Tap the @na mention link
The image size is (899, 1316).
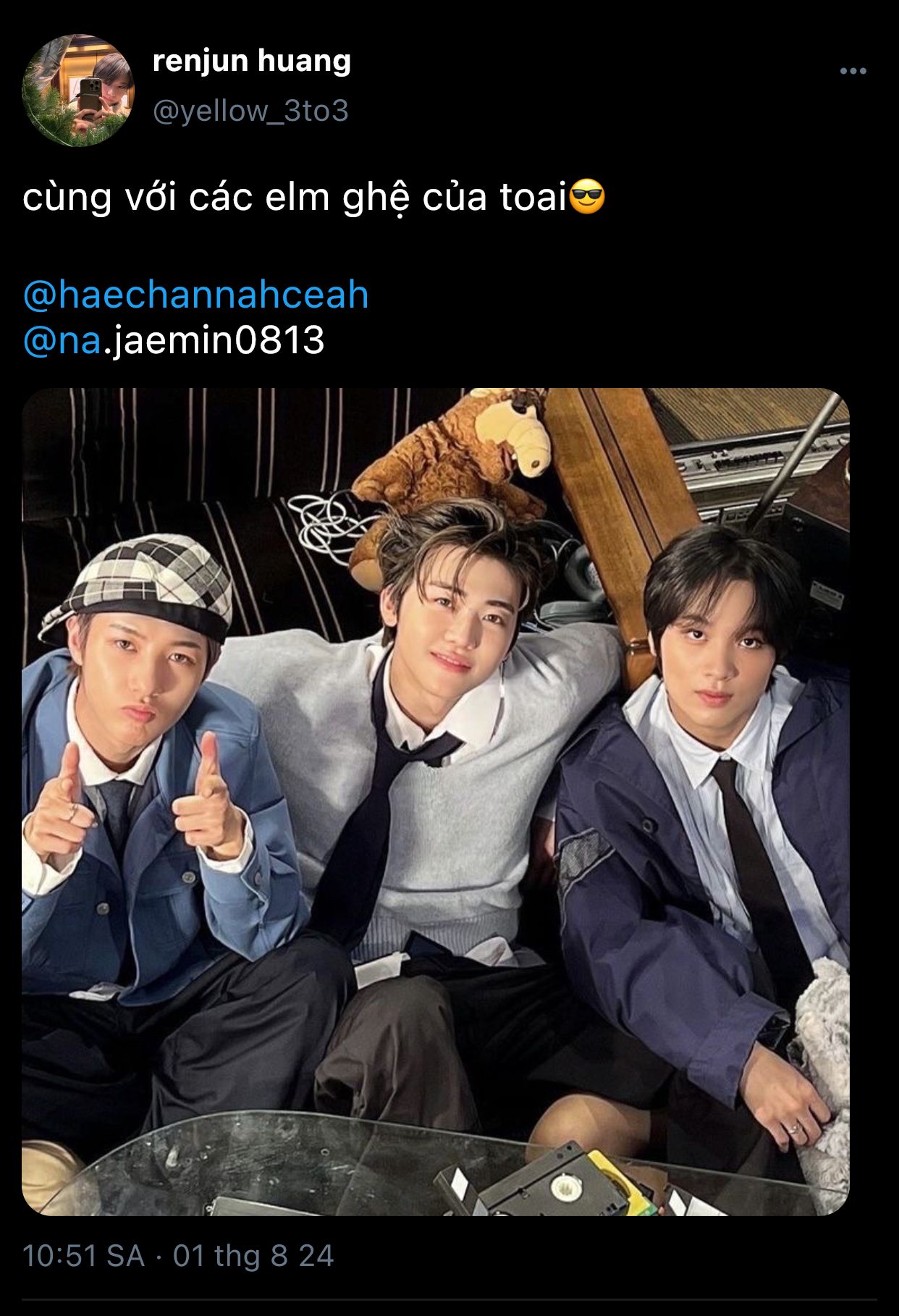[62, 340]
